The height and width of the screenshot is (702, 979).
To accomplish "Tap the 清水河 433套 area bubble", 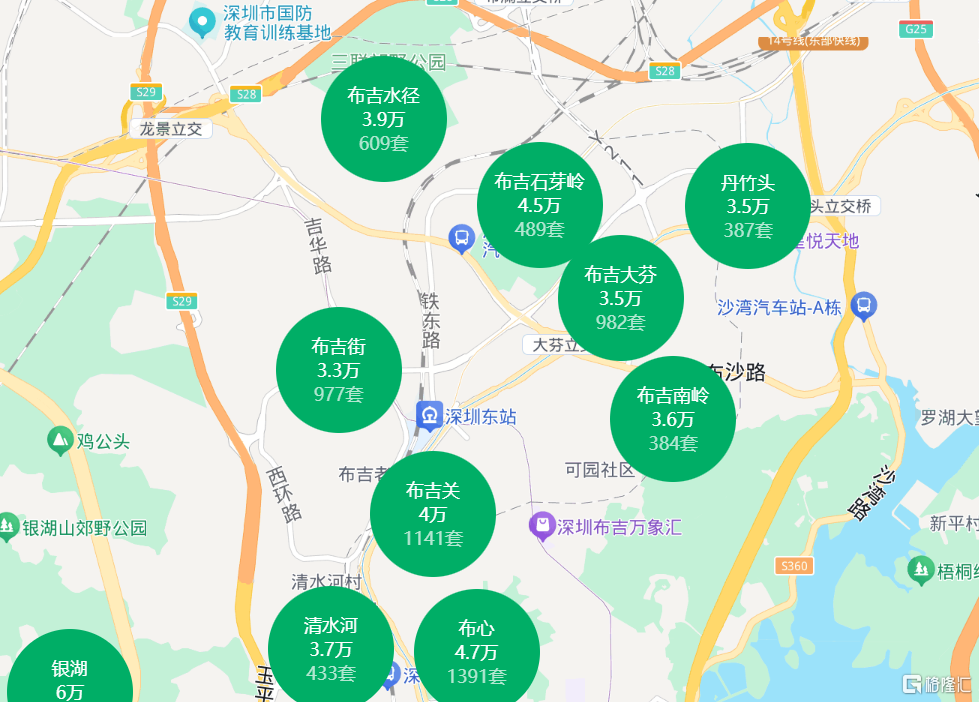I will (331, 646).
